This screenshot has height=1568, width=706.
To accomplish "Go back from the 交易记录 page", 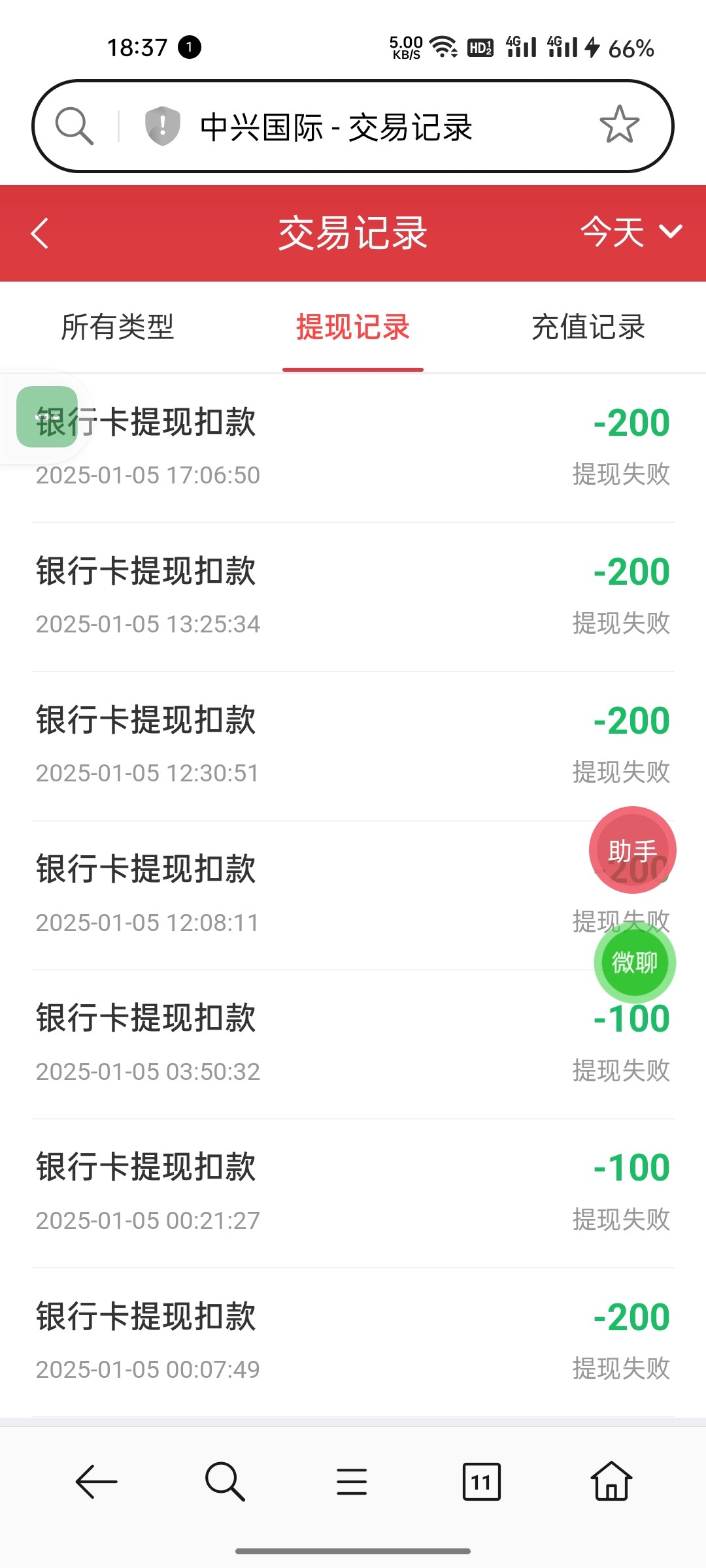I will [40, 233].
